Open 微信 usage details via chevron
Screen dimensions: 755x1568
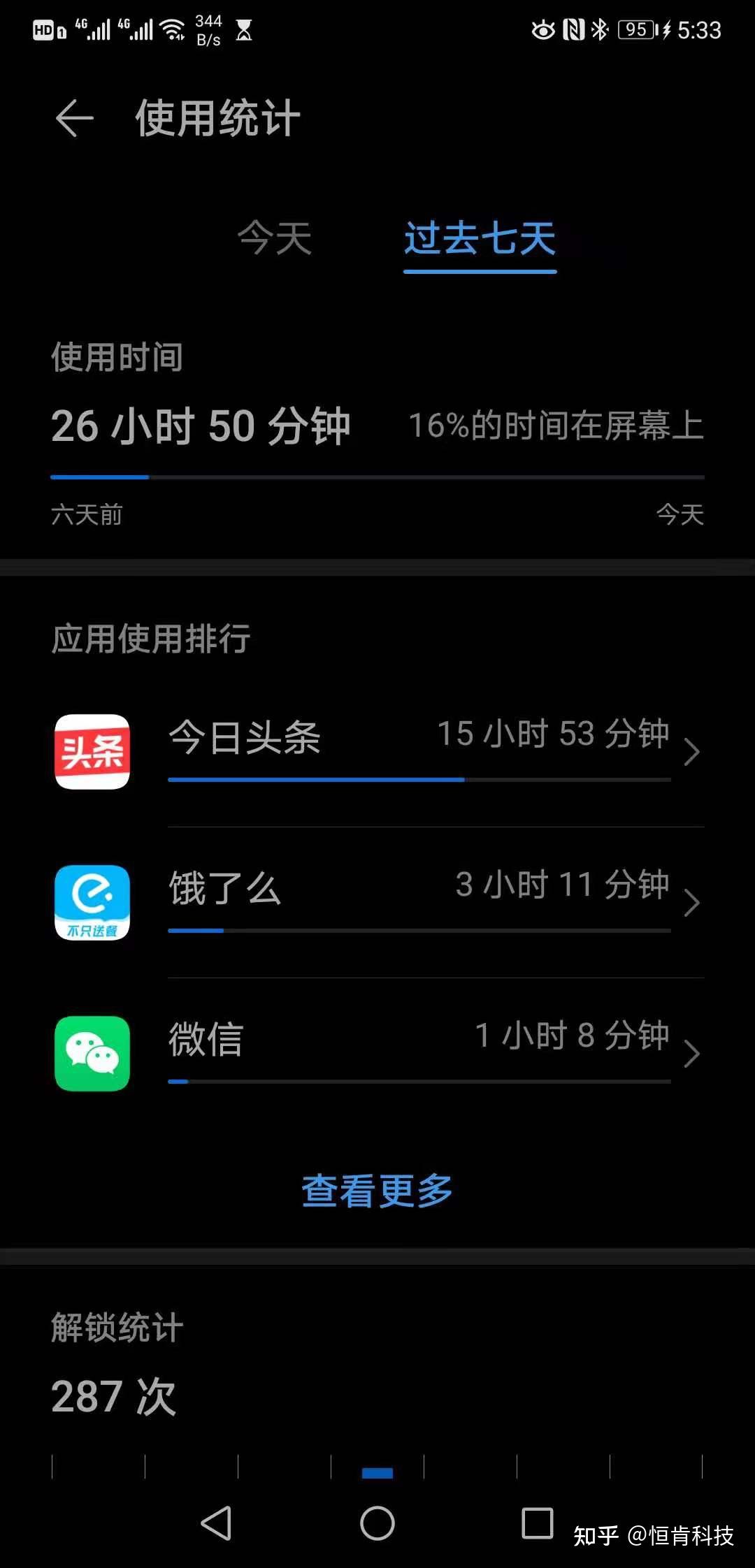coord(692,1054)
